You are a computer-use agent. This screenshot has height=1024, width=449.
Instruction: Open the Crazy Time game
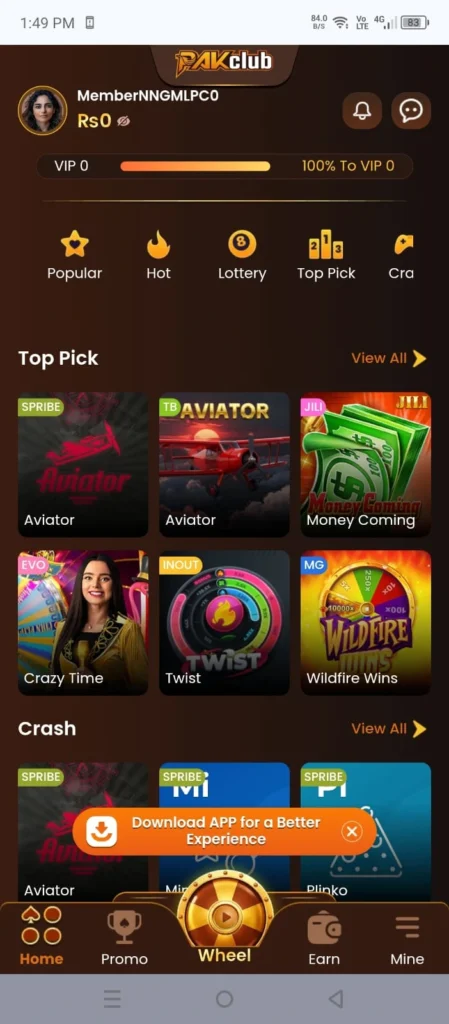(x=83, y=622)
